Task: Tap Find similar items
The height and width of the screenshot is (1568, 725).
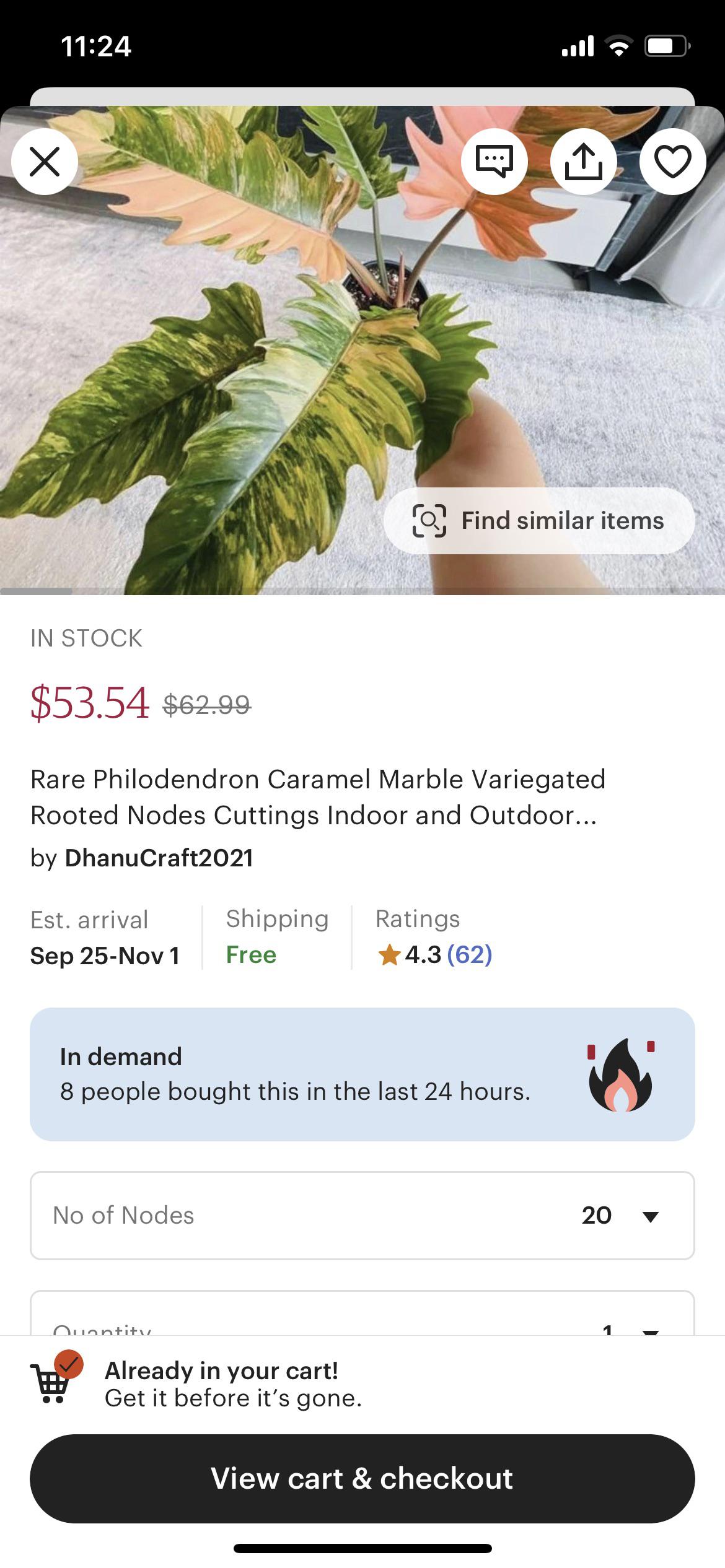Action: pos(538,521)
